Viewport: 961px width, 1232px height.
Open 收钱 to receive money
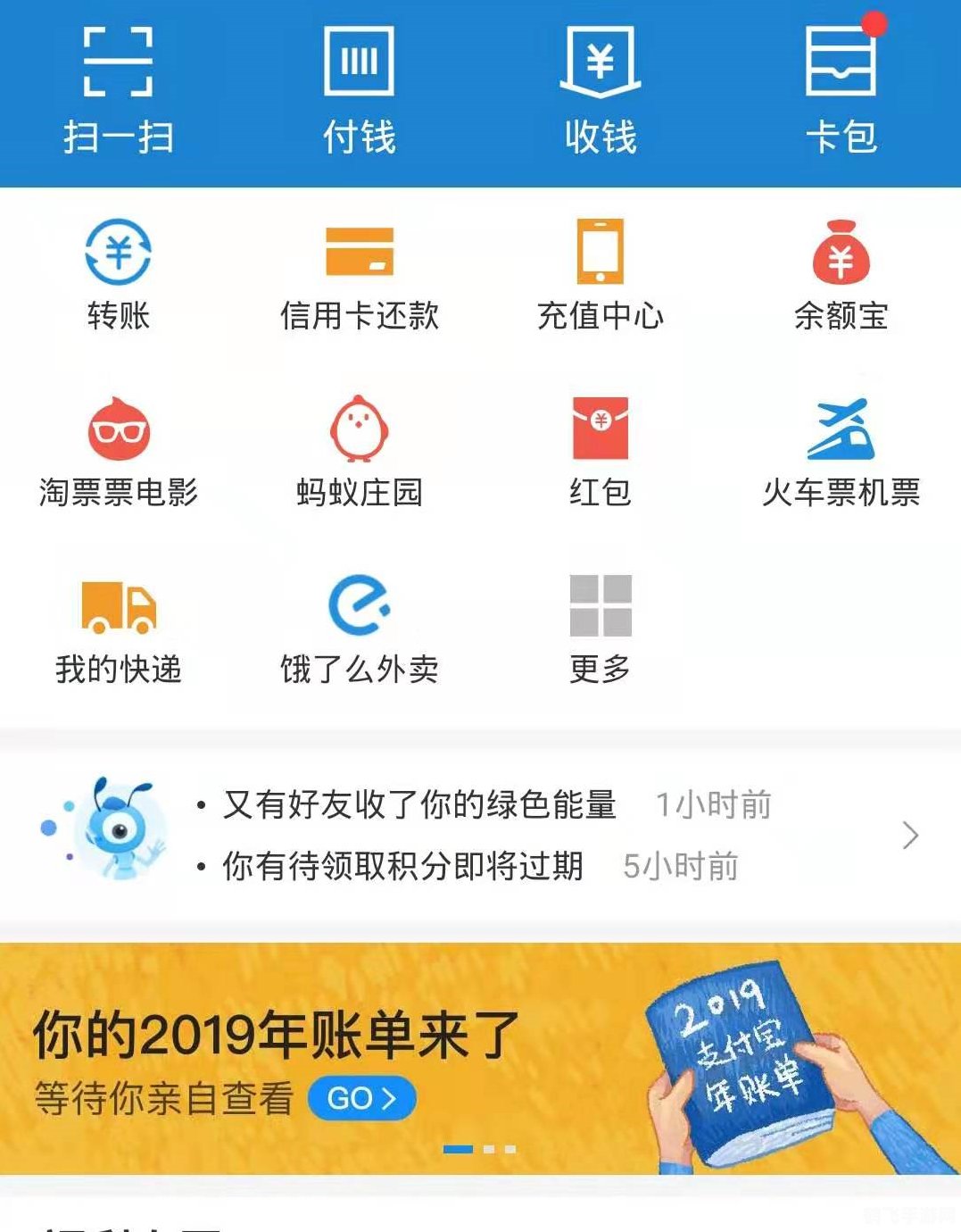tap(601, 85)
